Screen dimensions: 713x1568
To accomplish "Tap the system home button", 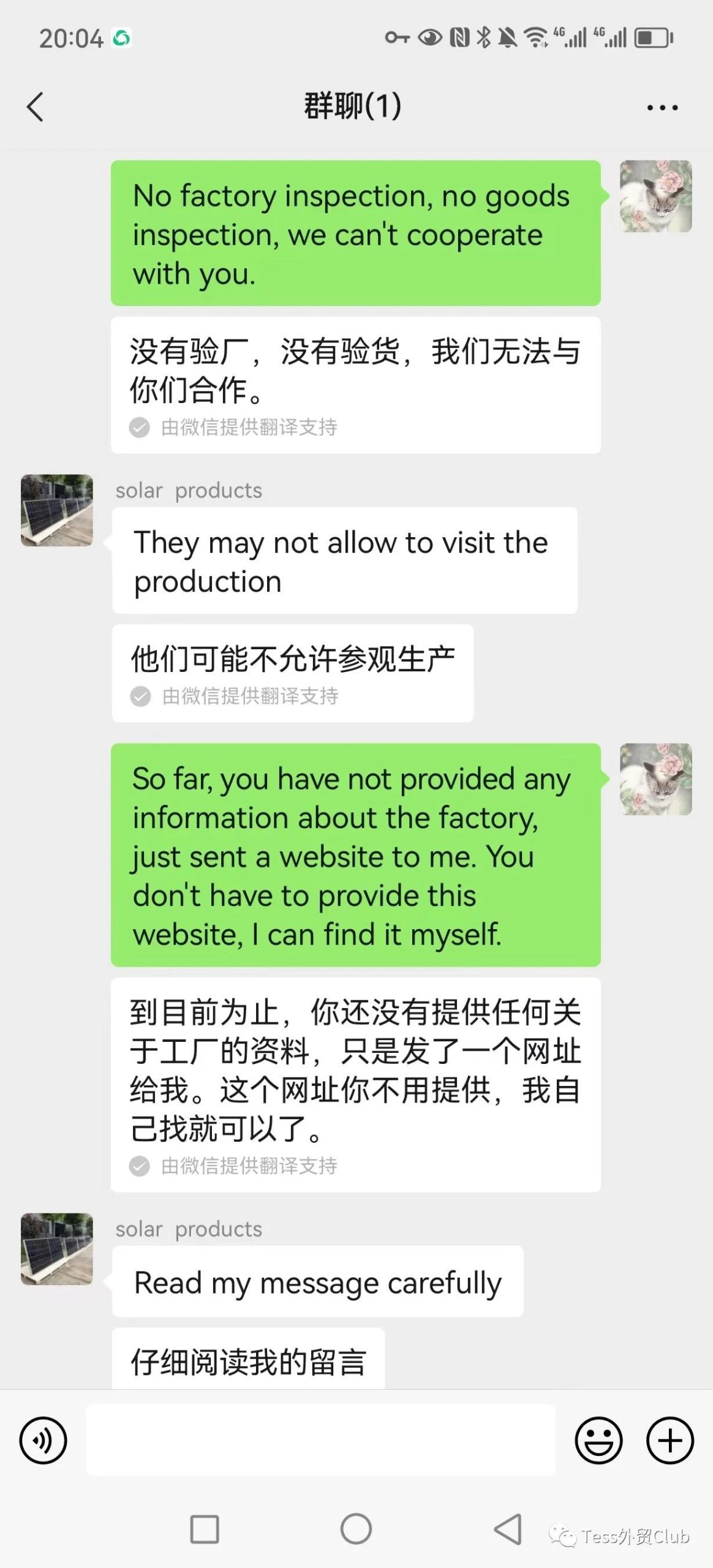I will pyautogui.click(x=356, y=1529).
